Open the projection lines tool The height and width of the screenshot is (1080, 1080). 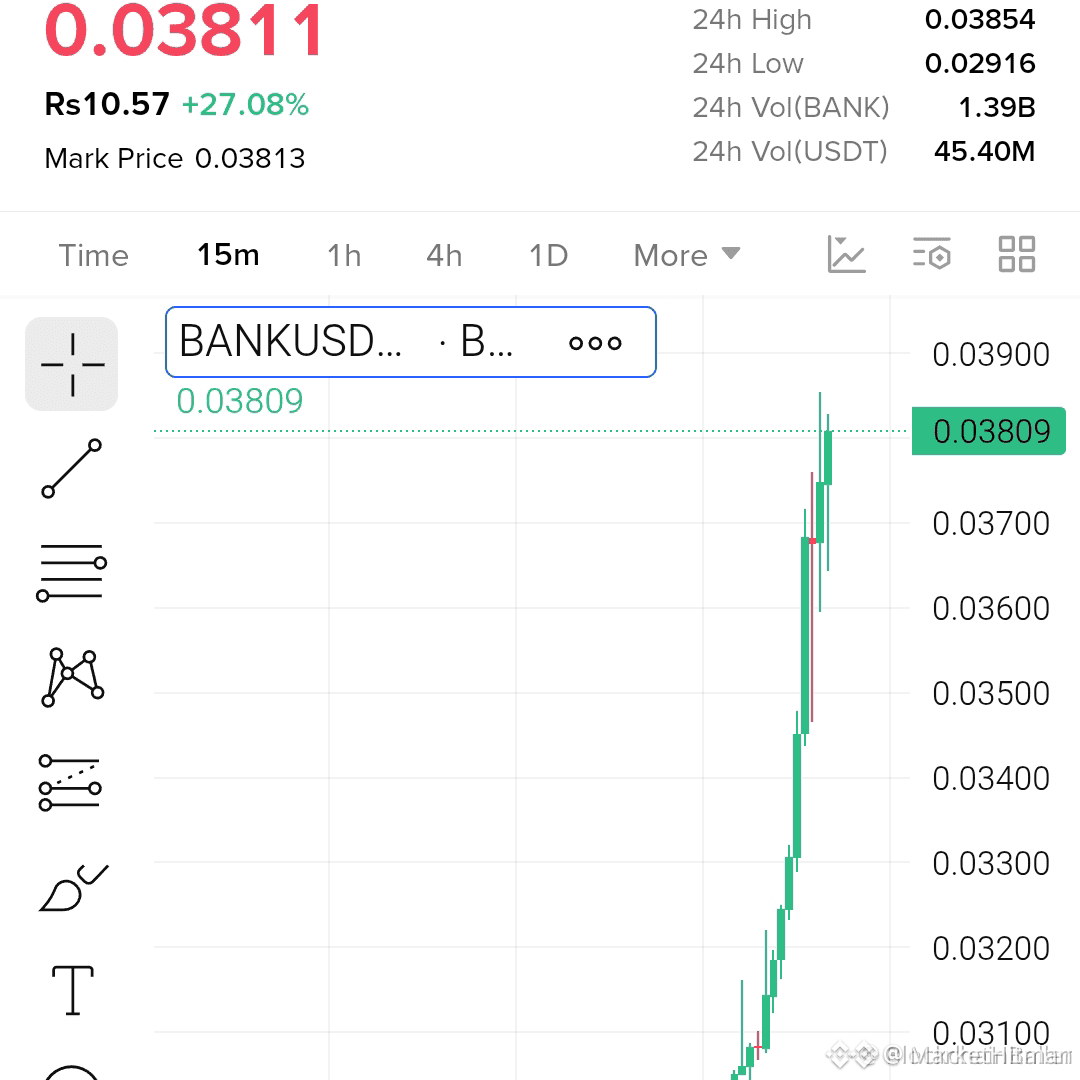click(70, 782)
